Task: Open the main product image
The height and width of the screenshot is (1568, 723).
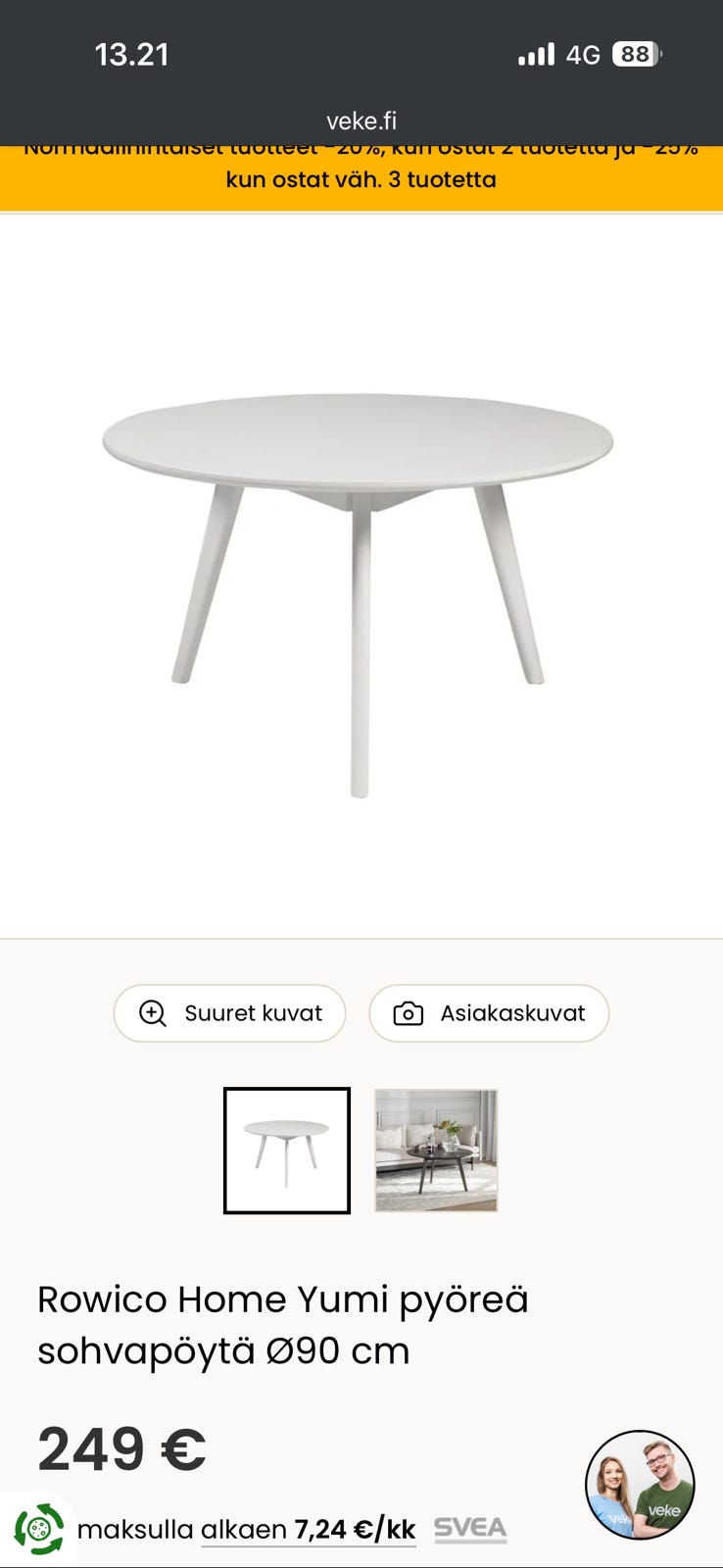Action: pyautogui.click(x=361, y=578)
